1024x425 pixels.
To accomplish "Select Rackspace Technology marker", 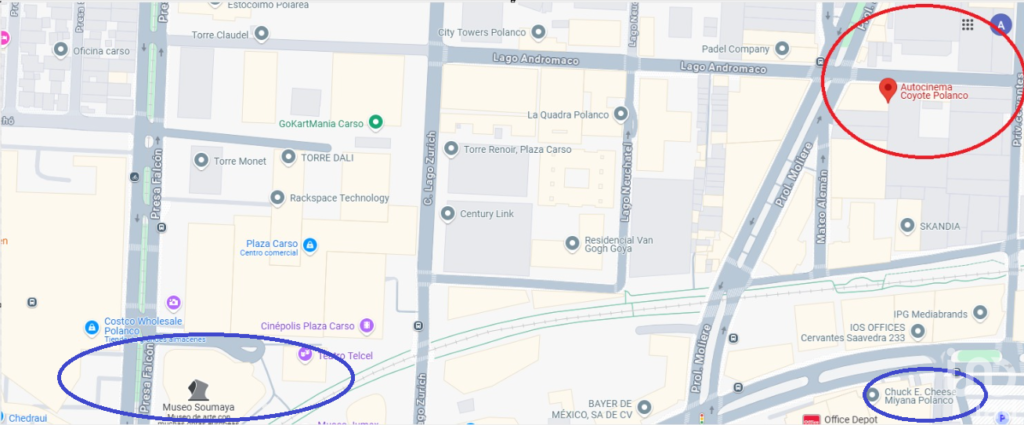I will (x=277, y=198).
